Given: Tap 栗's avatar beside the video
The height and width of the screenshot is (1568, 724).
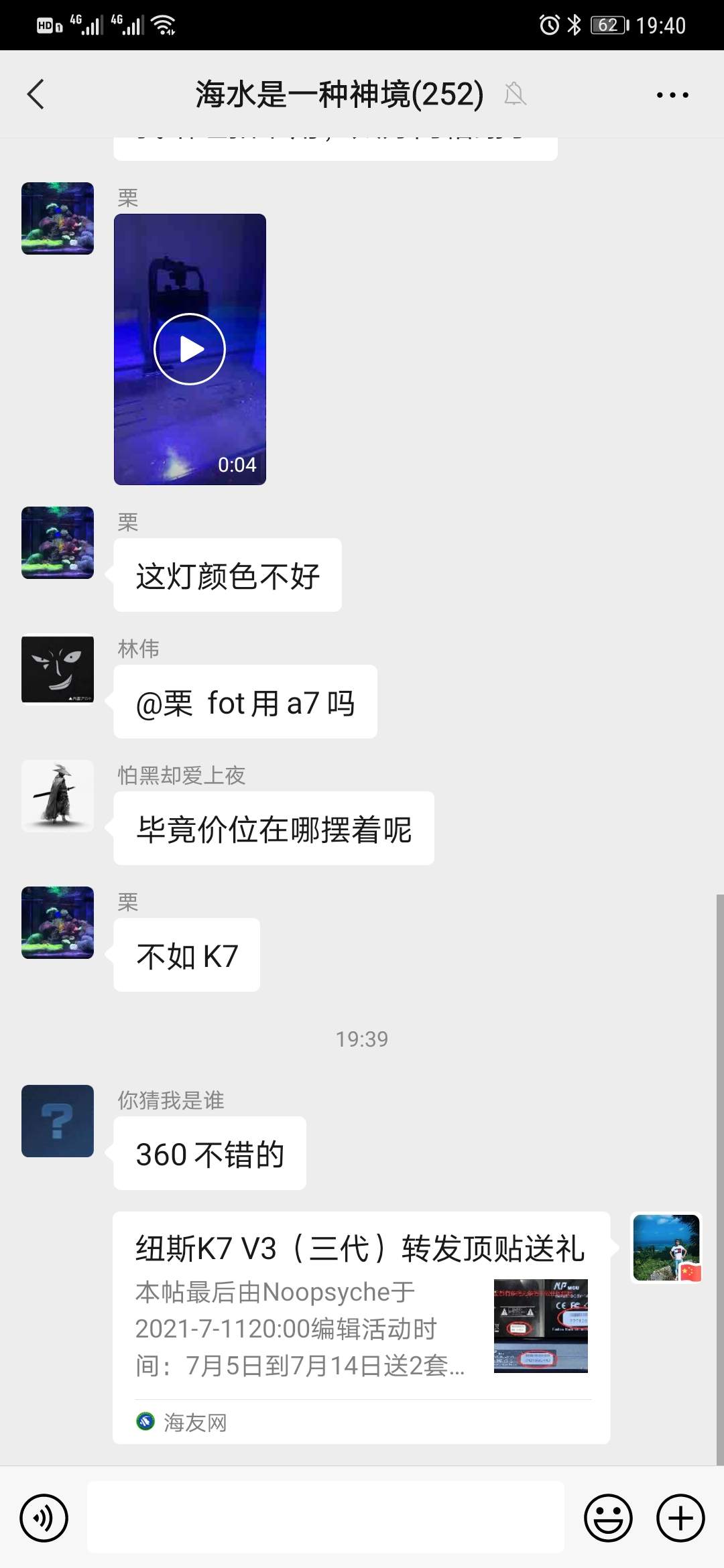Looking at the screenshot, I should click(x=58, y=218).
